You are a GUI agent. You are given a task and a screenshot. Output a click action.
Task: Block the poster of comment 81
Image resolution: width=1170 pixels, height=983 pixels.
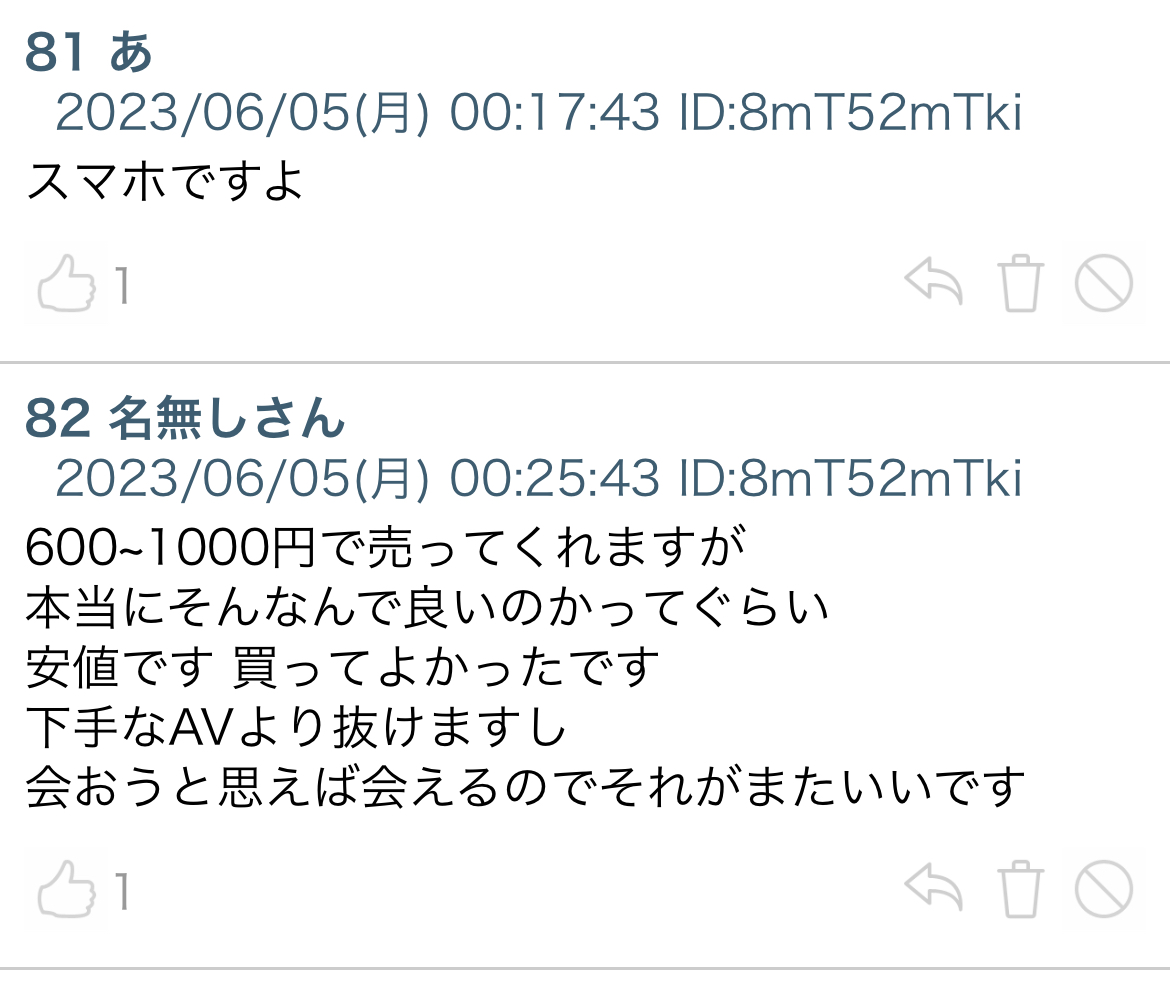coord(1104,284)
